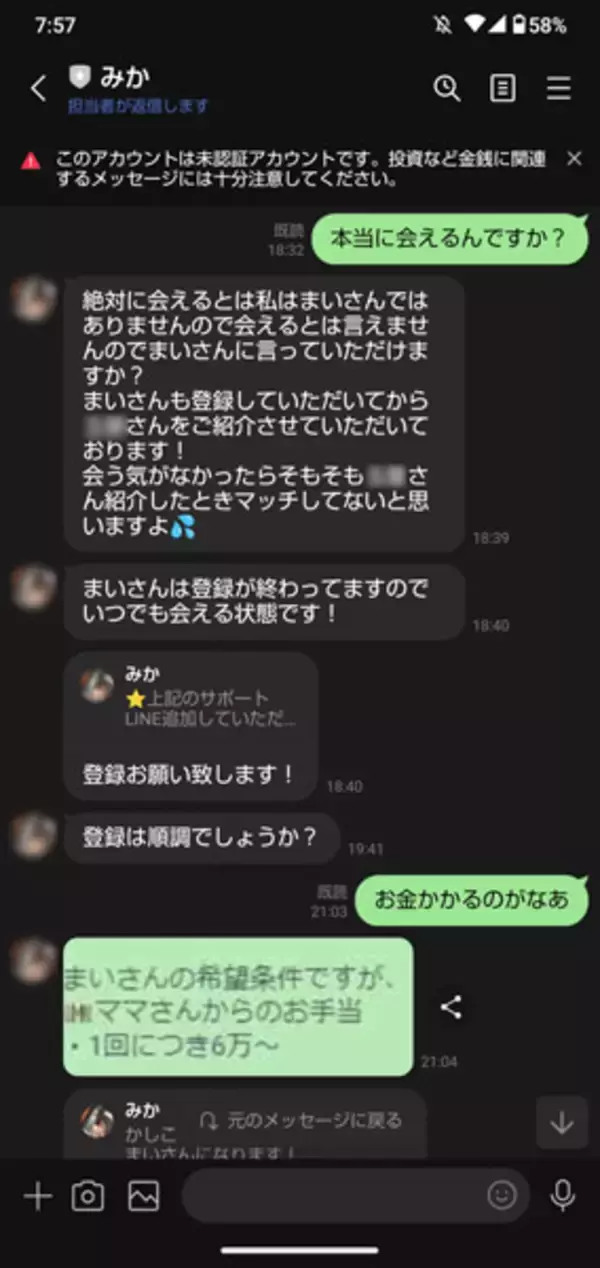
Task: Jump to the latest message arrow
Action: click(x=562, y=1122)
